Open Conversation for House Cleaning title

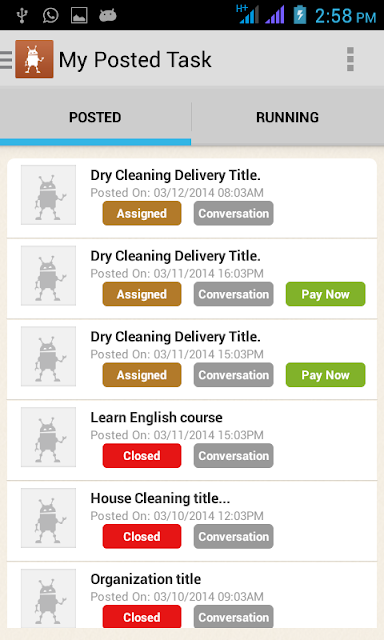tap(233, 537)
